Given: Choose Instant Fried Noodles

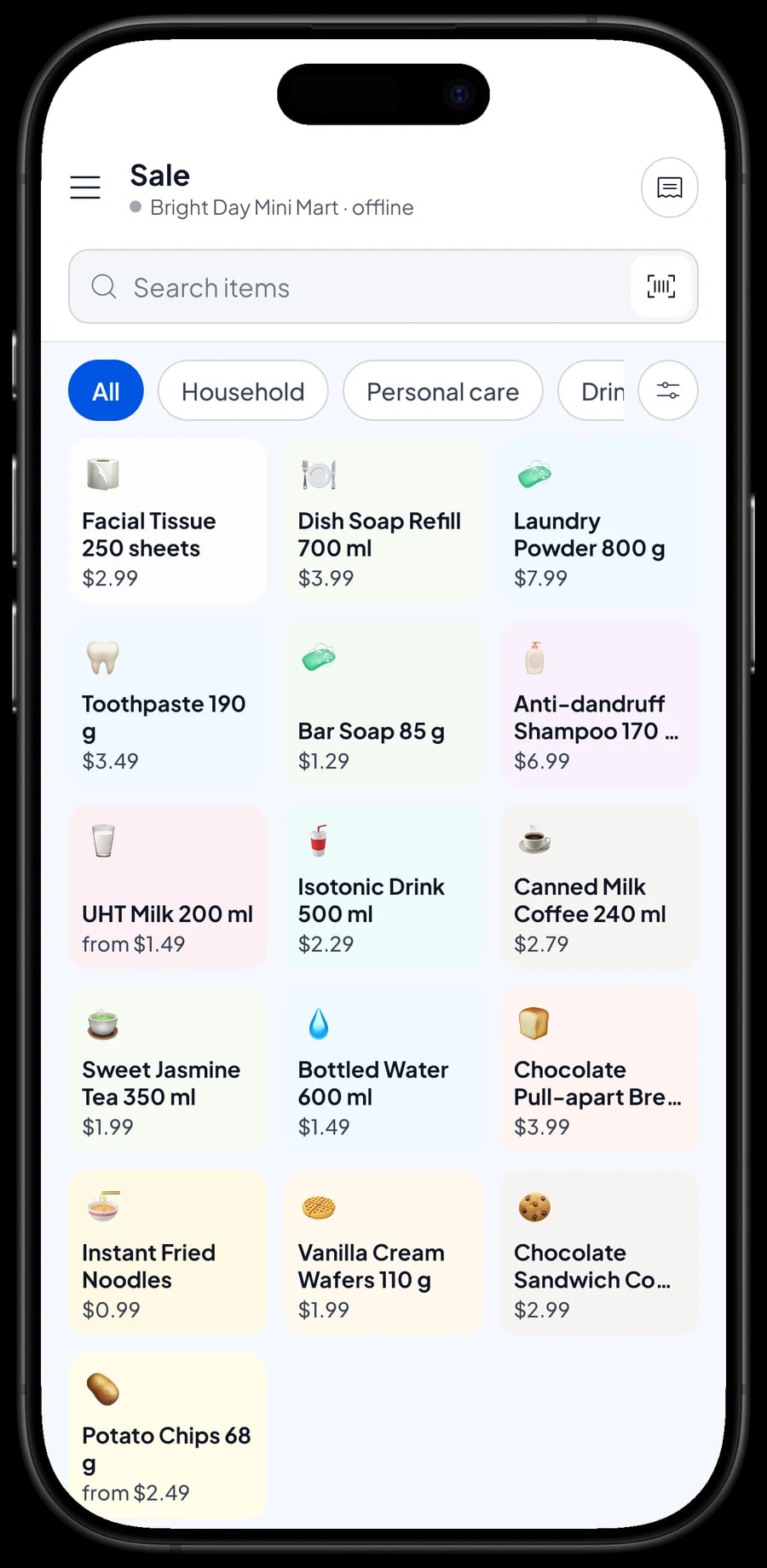Looking at the screenshot, I should point(168,1254).
